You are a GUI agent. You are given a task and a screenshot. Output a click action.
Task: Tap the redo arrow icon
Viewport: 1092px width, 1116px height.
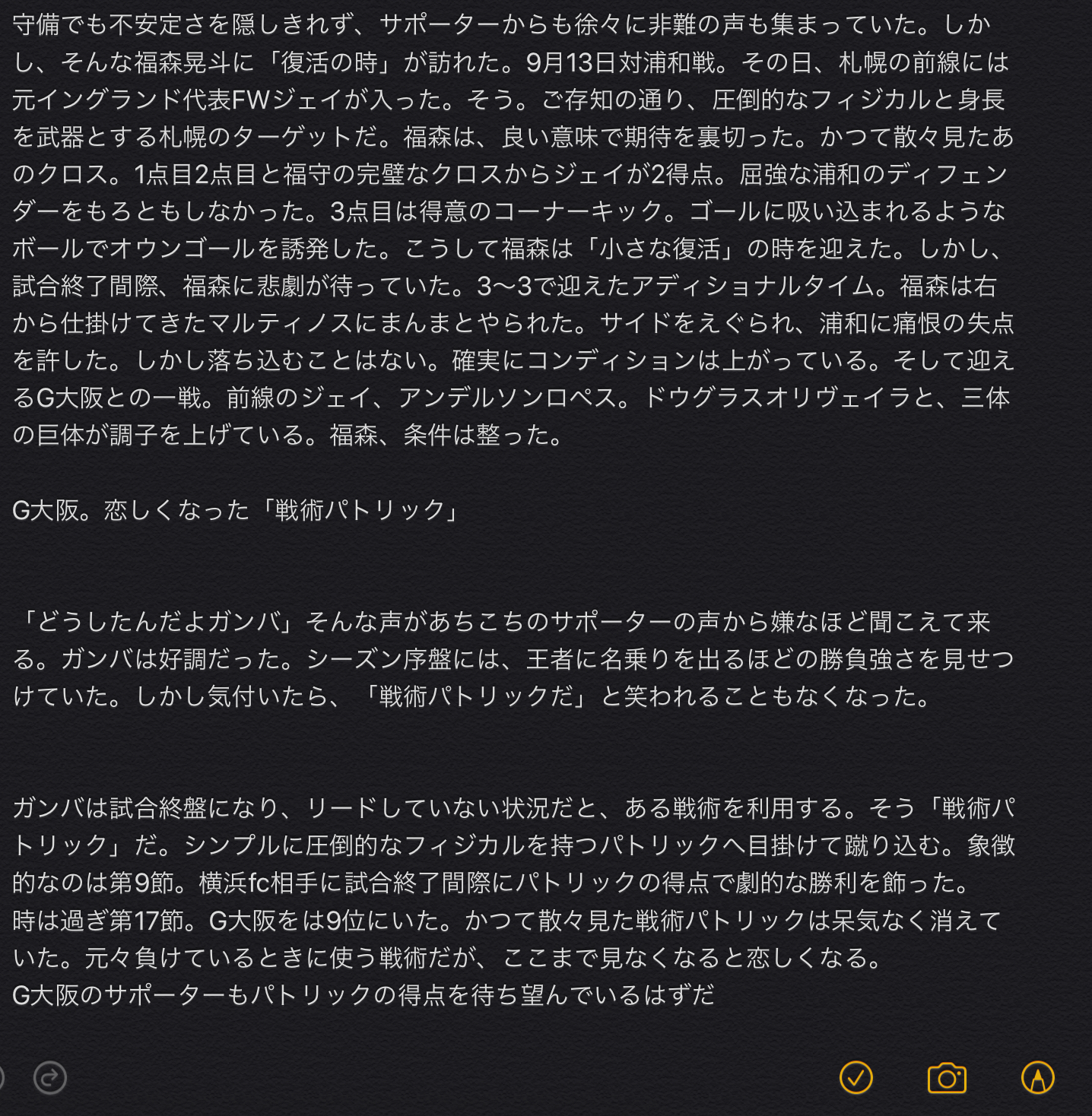click(x=50, y=1077)
